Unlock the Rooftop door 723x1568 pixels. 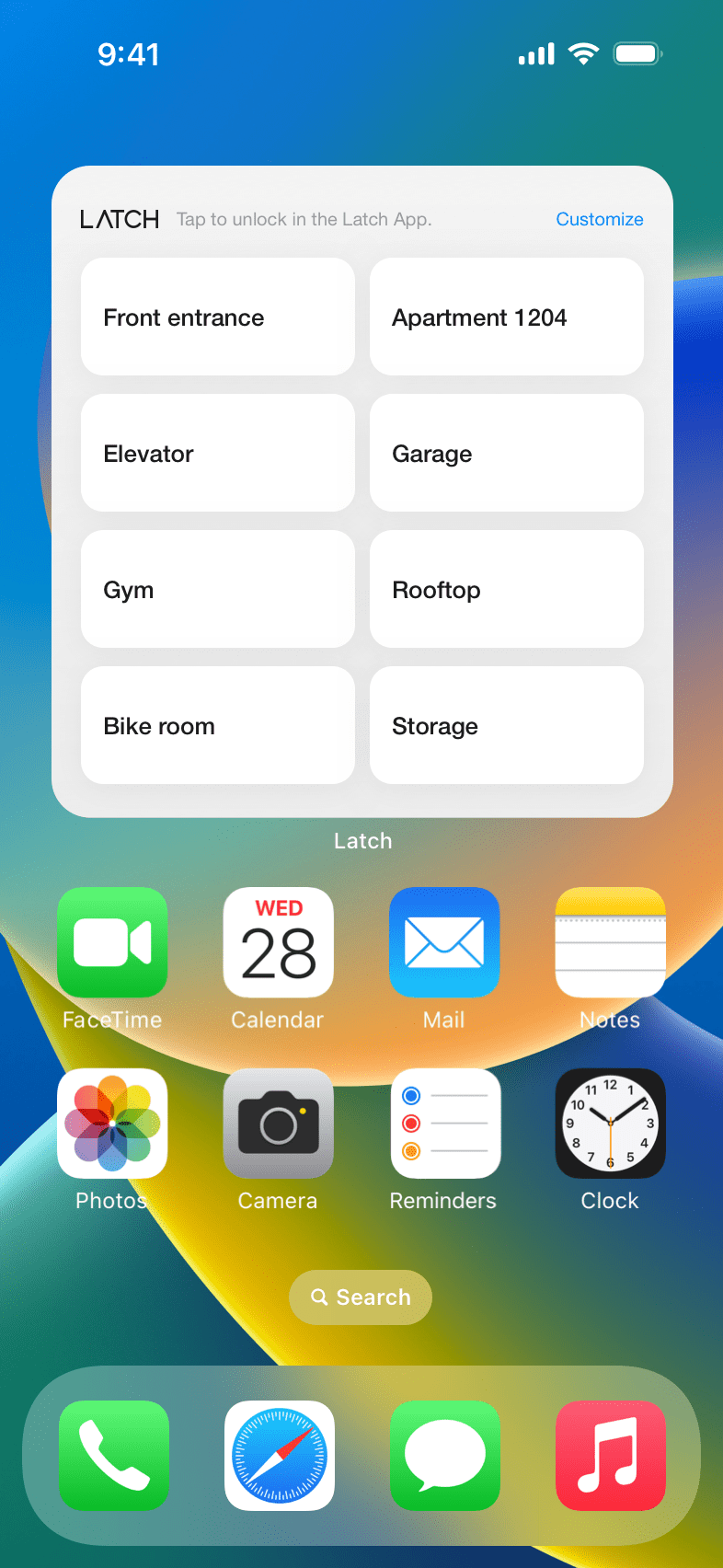click(x=506, y=589)
